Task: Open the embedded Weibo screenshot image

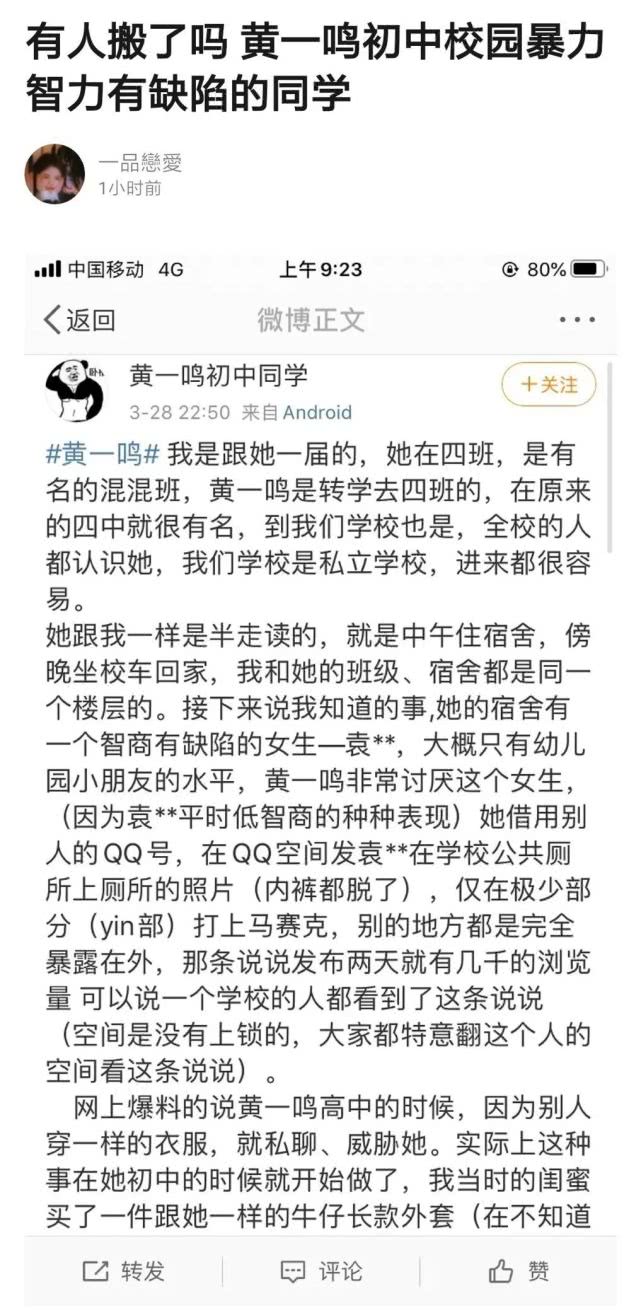Action: click(x=321, y=779)
